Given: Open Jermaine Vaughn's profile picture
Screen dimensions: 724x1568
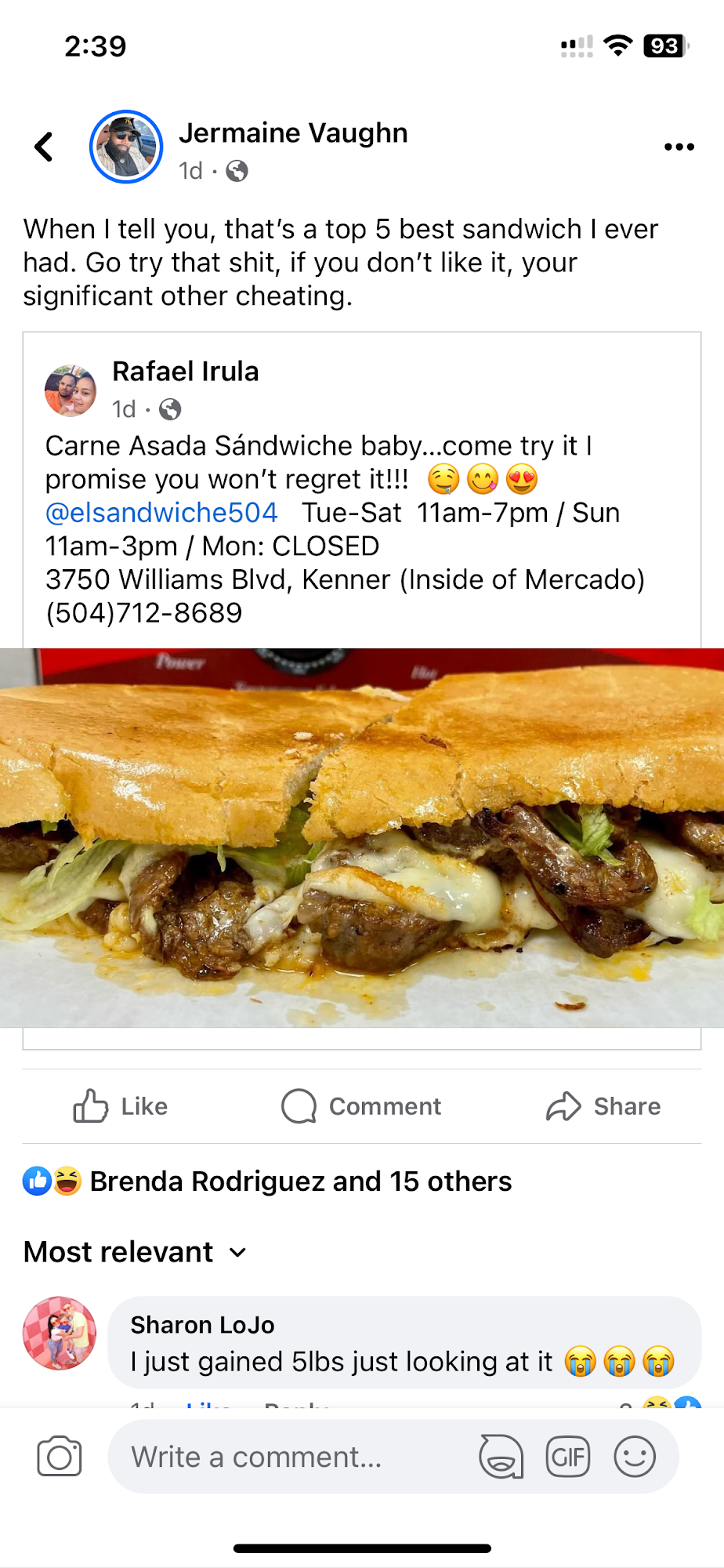Looking at the screenshot, I should tap(126, 147).
